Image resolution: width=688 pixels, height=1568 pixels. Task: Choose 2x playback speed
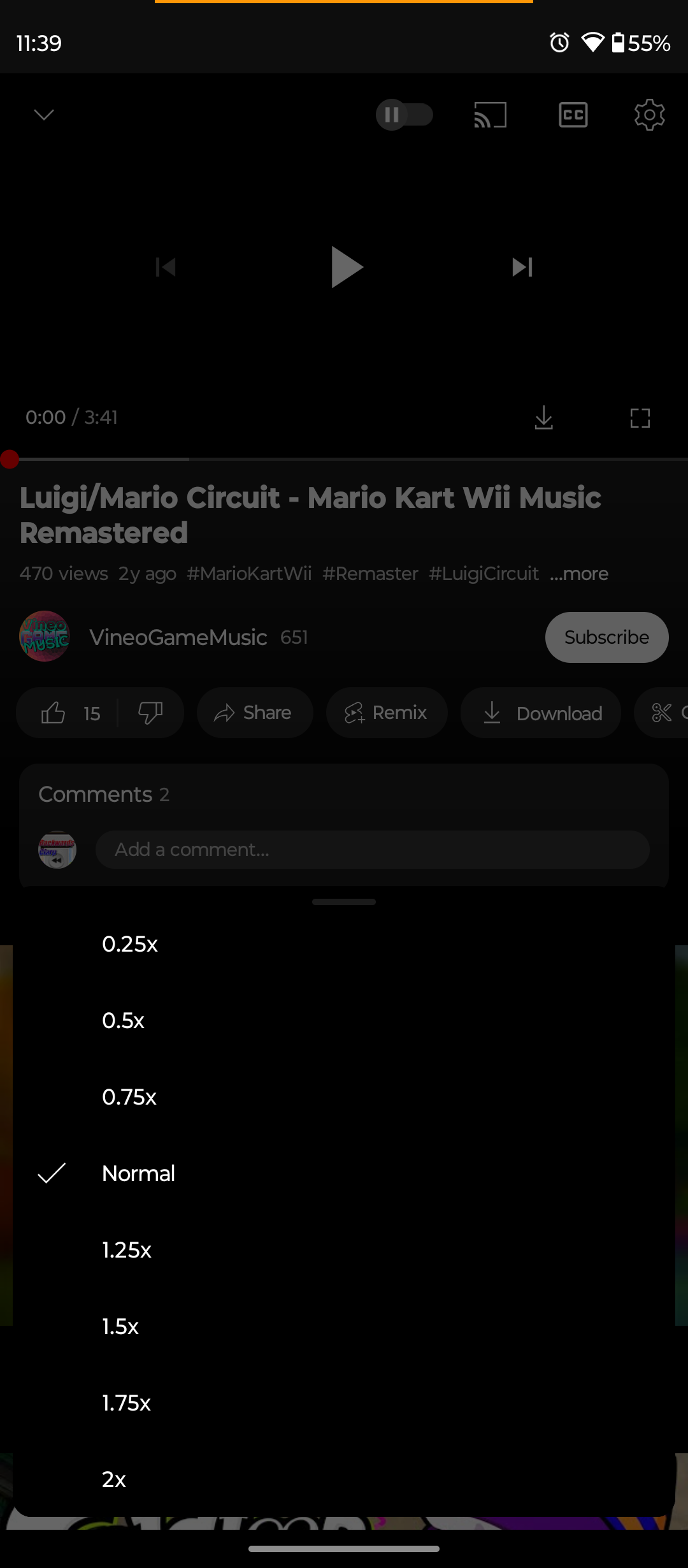(x=113, y=1480)
